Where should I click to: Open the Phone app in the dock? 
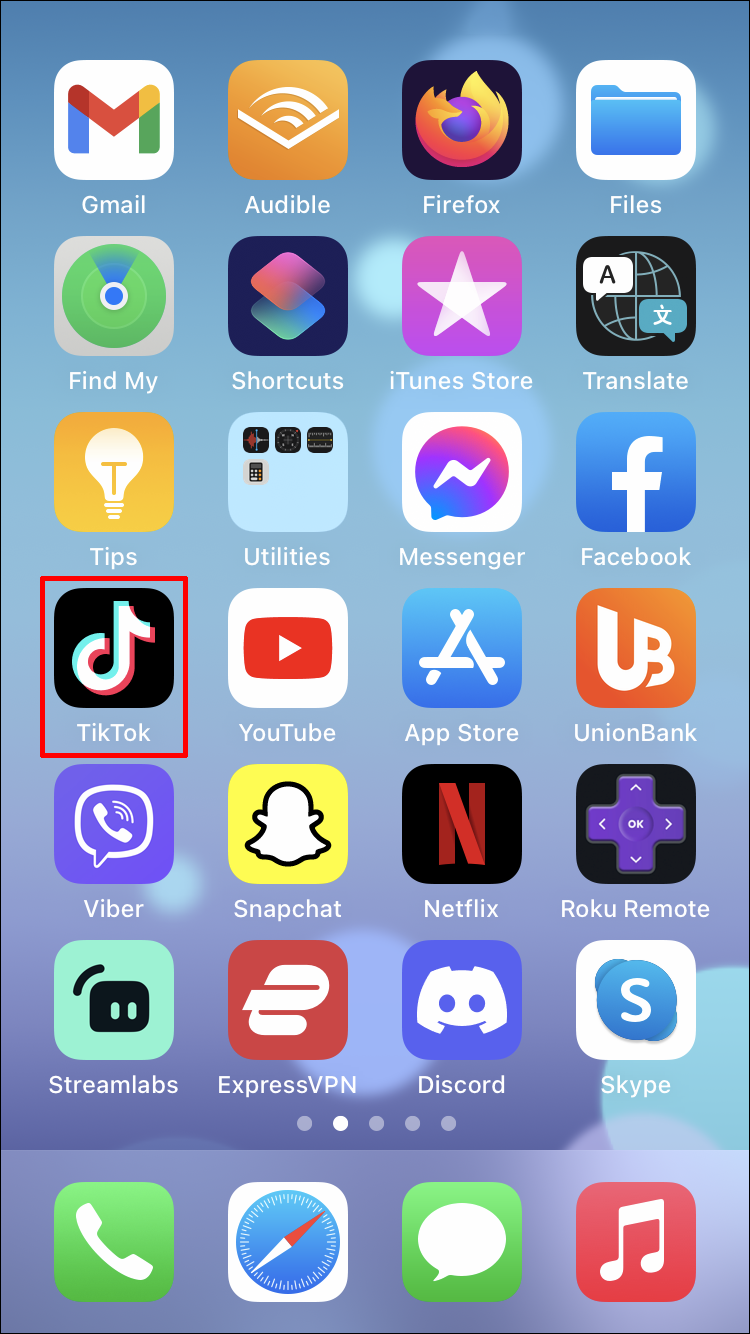click(114, 1242)
